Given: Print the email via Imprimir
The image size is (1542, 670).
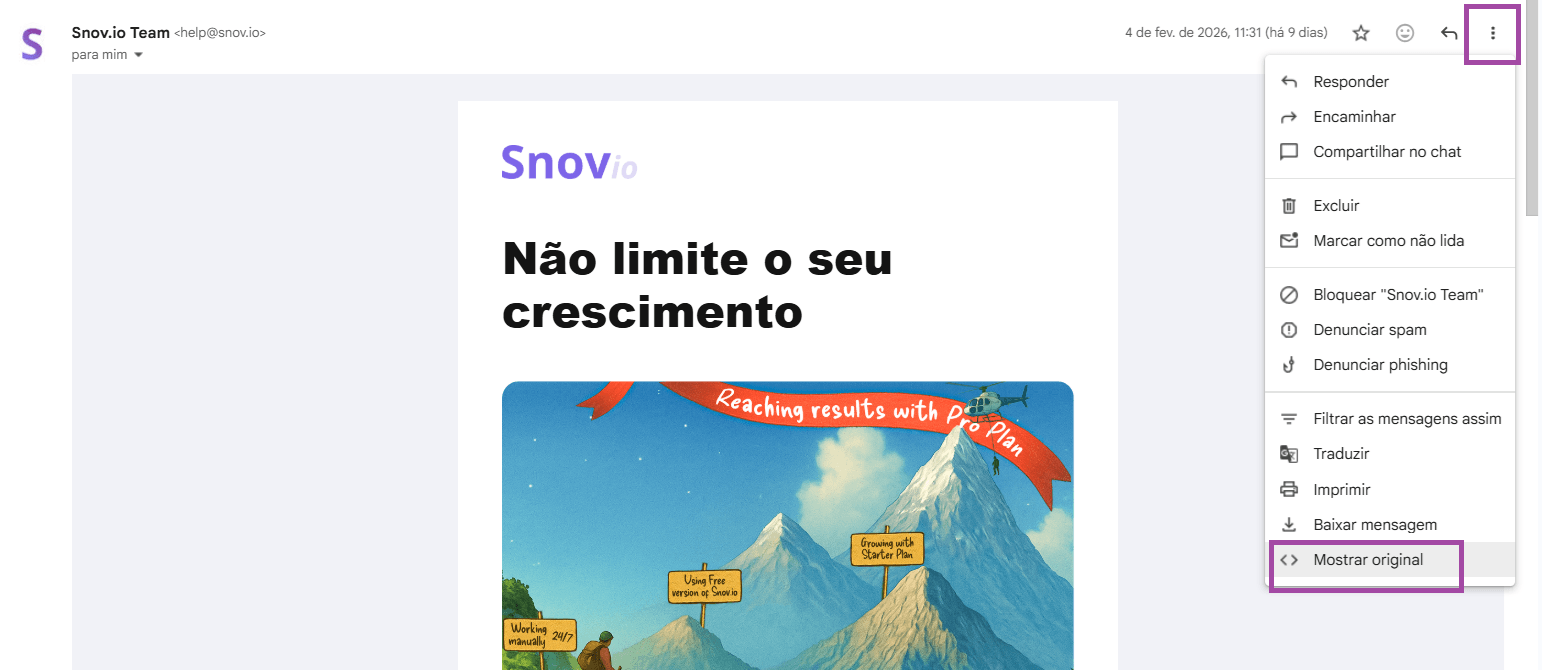Looking at the screenshot, I should pos(1341,490).
